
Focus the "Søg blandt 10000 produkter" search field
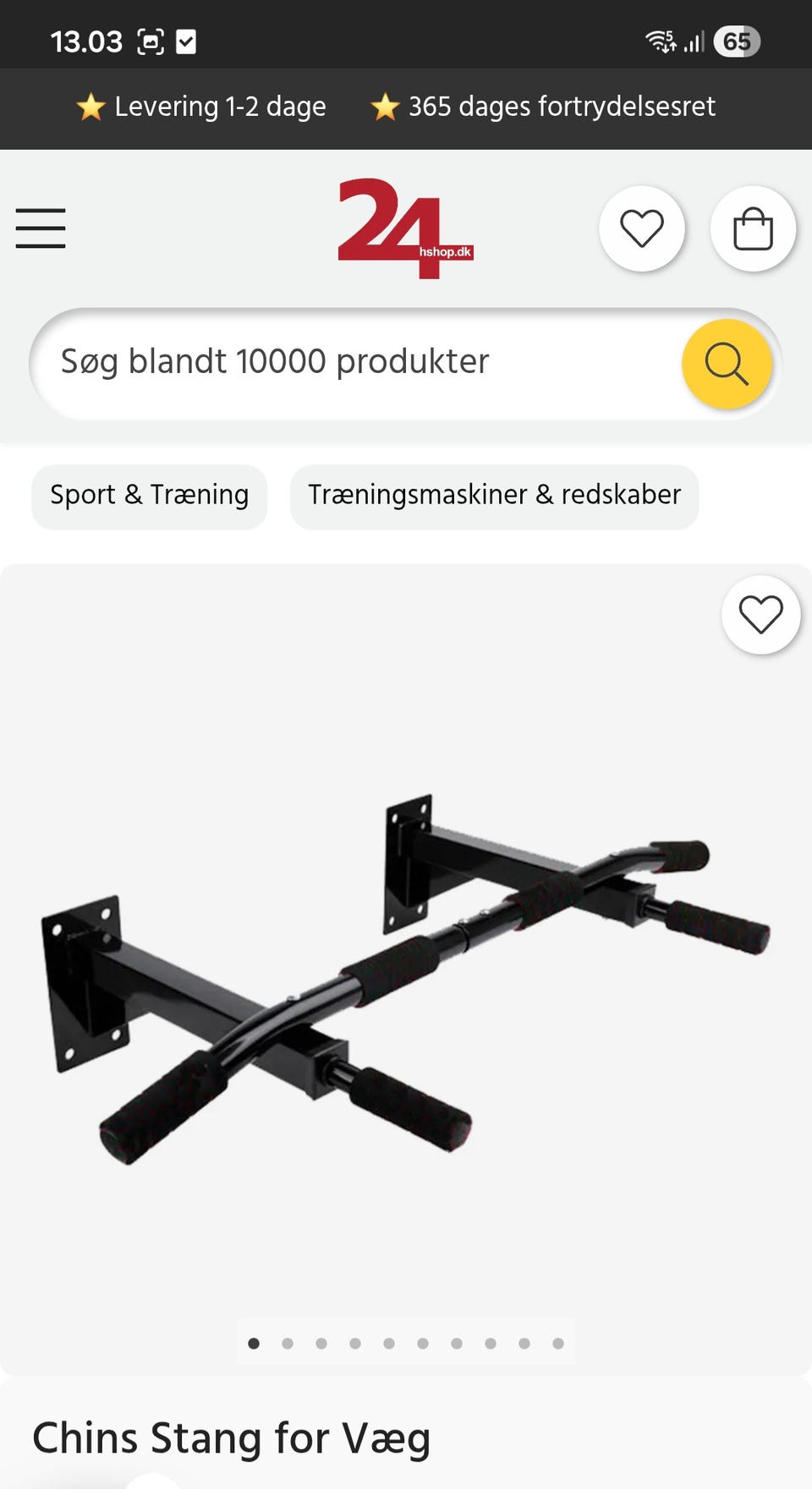click(x=355, y=362)
